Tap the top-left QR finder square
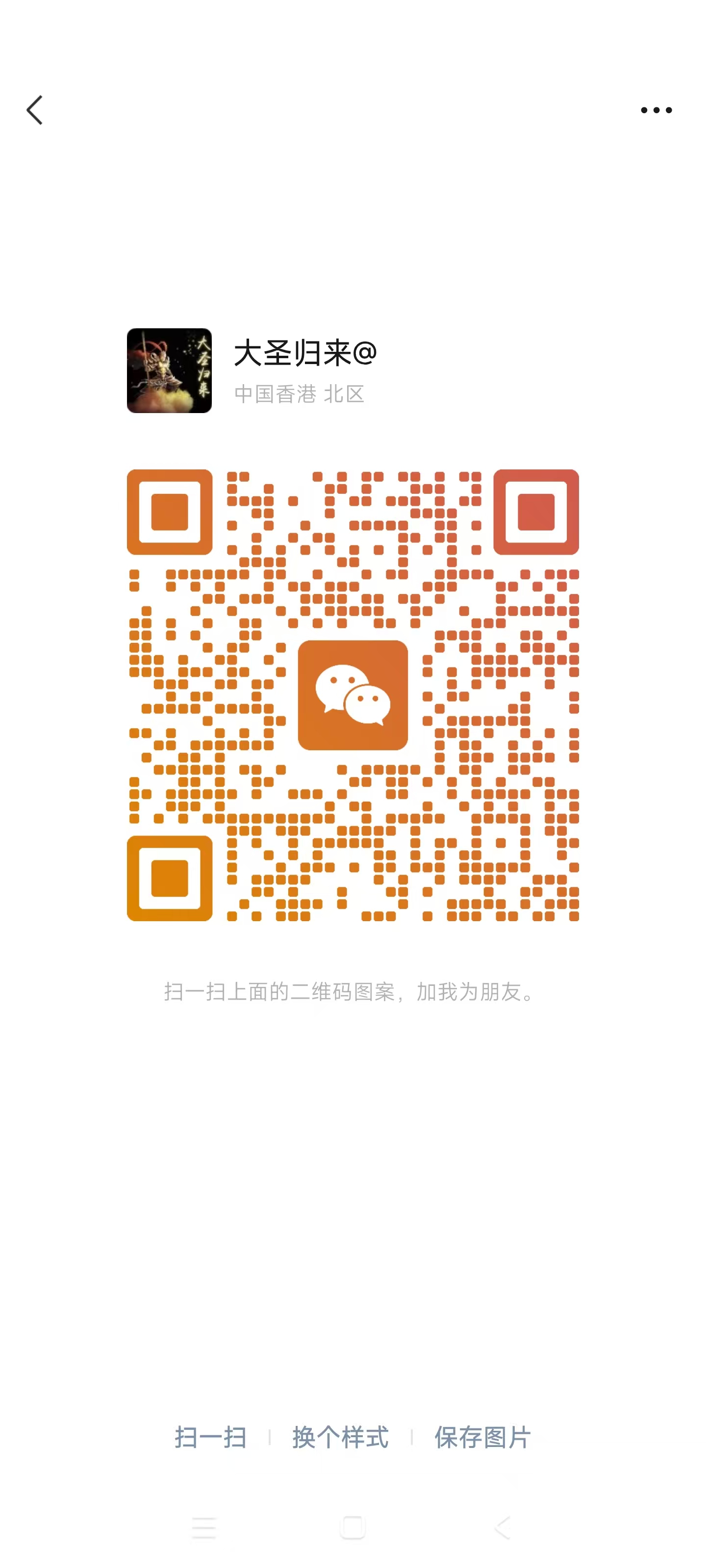Viewport: 706px width, 1568px height. (169, 513)
